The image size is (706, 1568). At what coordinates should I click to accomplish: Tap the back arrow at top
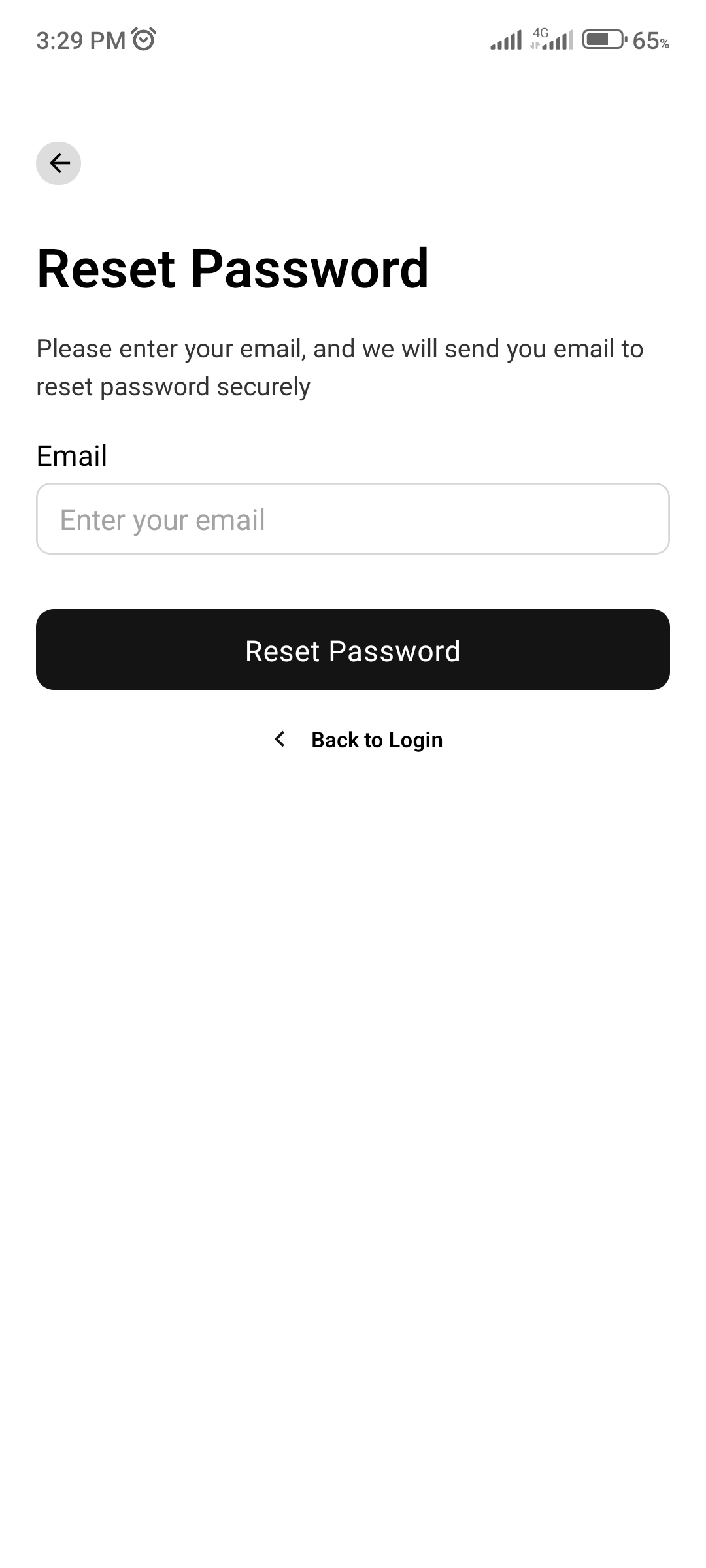pos(59,163)
